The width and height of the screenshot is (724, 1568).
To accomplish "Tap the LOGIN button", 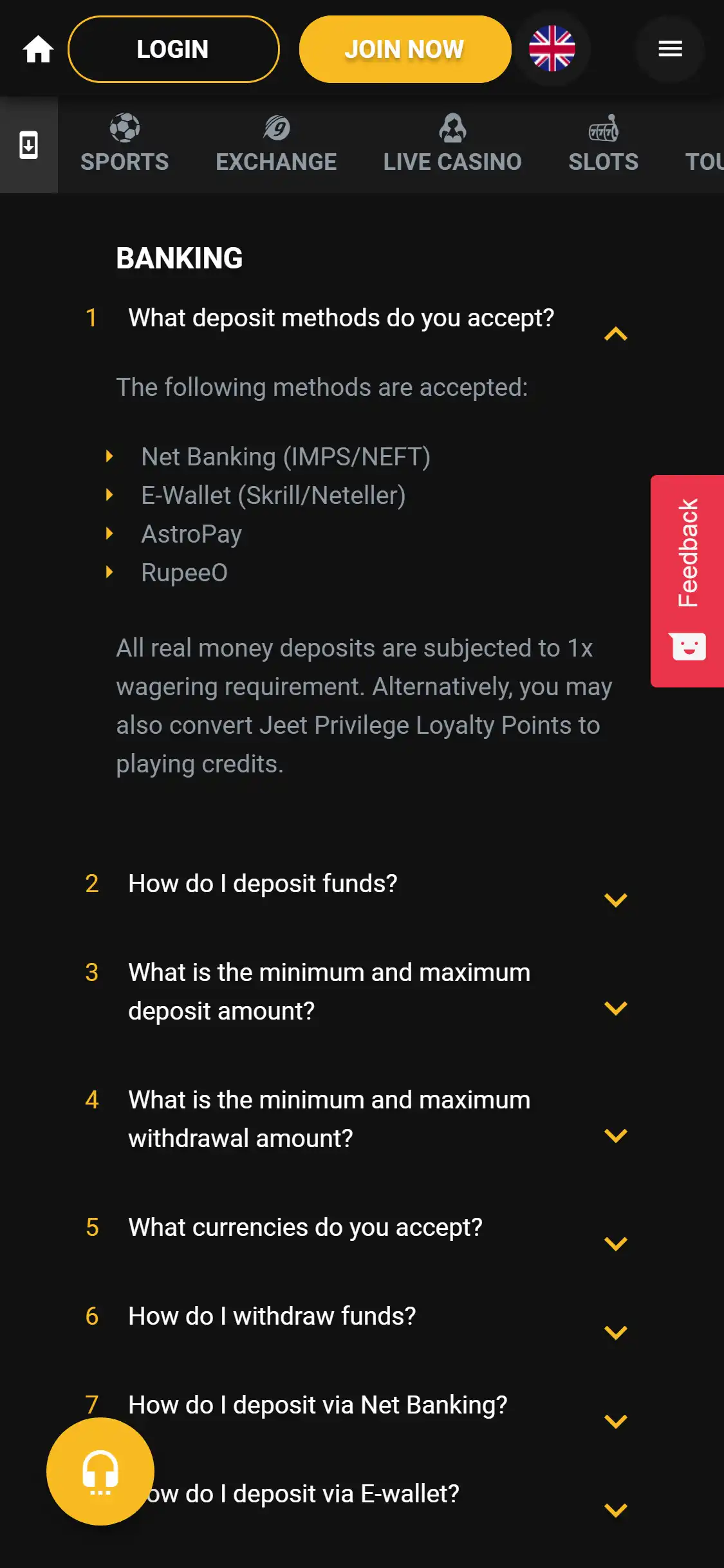I will click(x=173, y=50).
